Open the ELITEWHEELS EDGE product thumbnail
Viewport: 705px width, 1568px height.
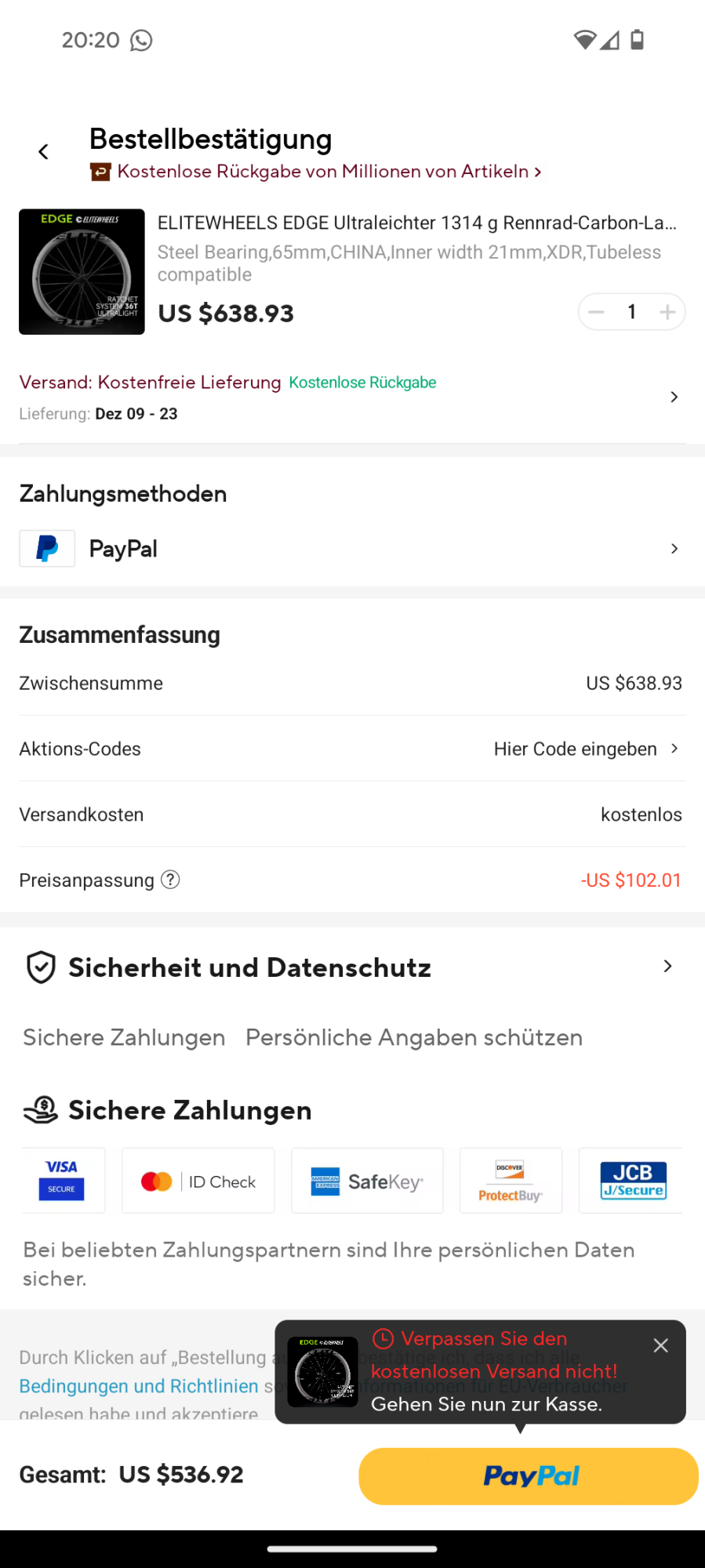pos(82,272)
